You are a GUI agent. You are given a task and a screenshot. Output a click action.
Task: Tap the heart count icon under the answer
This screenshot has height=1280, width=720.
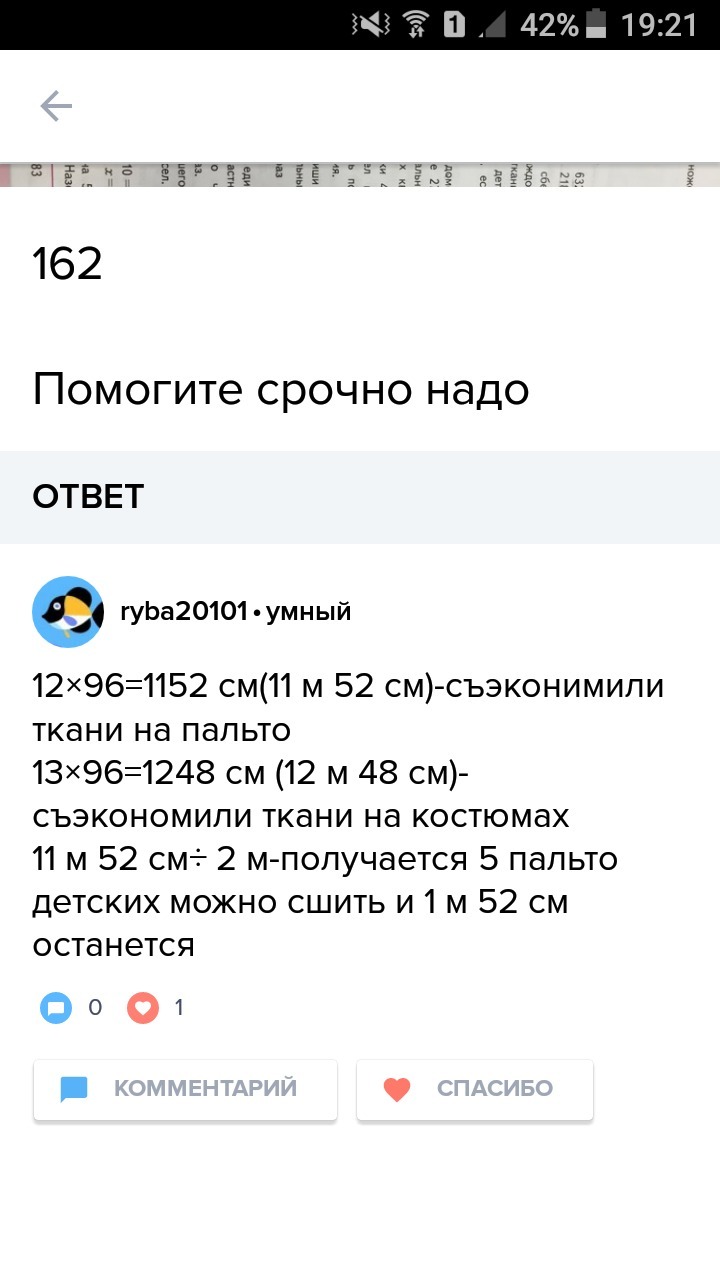[x=143, y=1007]
